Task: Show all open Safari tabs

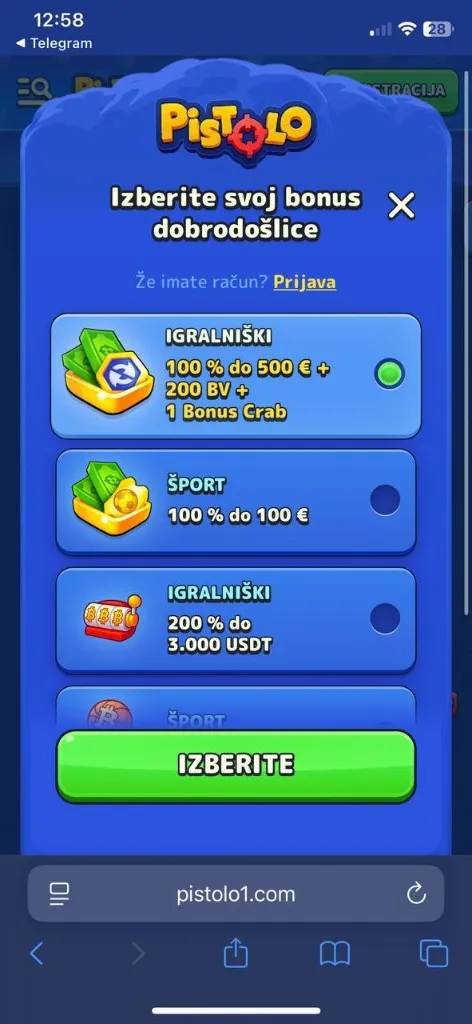Action: (x=434, y=953)
